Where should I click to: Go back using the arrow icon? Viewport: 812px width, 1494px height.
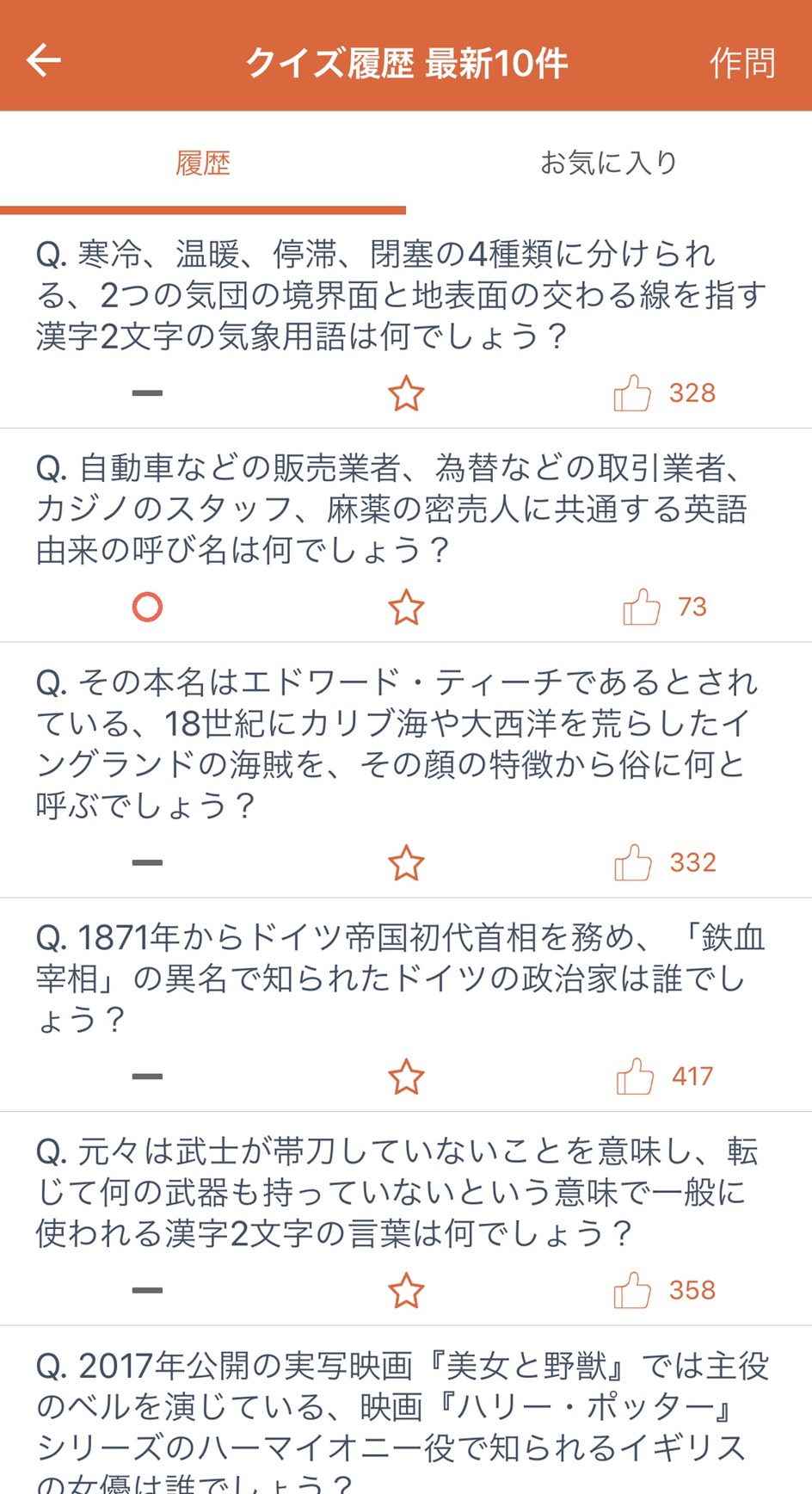pyautogui.click(x=44, y=61)
